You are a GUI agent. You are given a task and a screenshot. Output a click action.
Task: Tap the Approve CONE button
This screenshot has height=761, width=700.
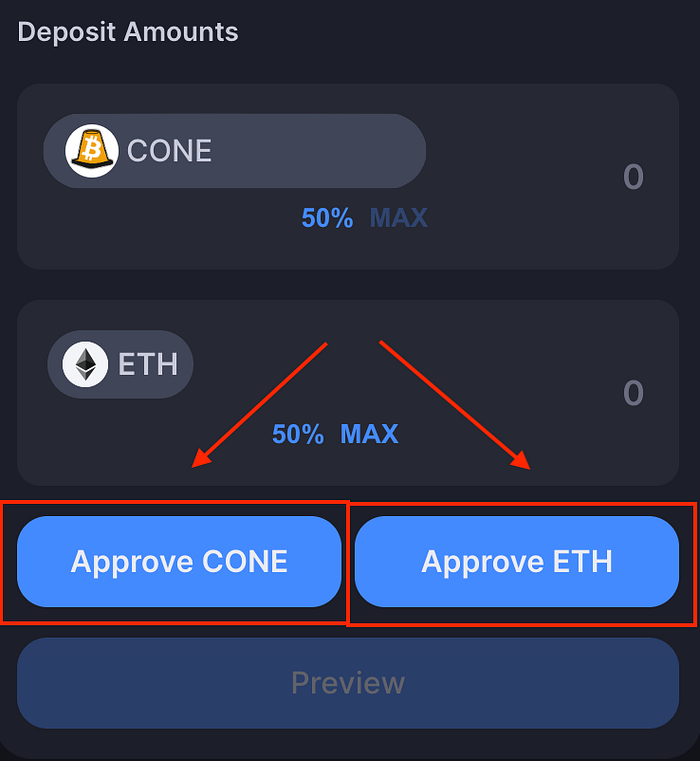pyautogui.click(x=179, y=562)
